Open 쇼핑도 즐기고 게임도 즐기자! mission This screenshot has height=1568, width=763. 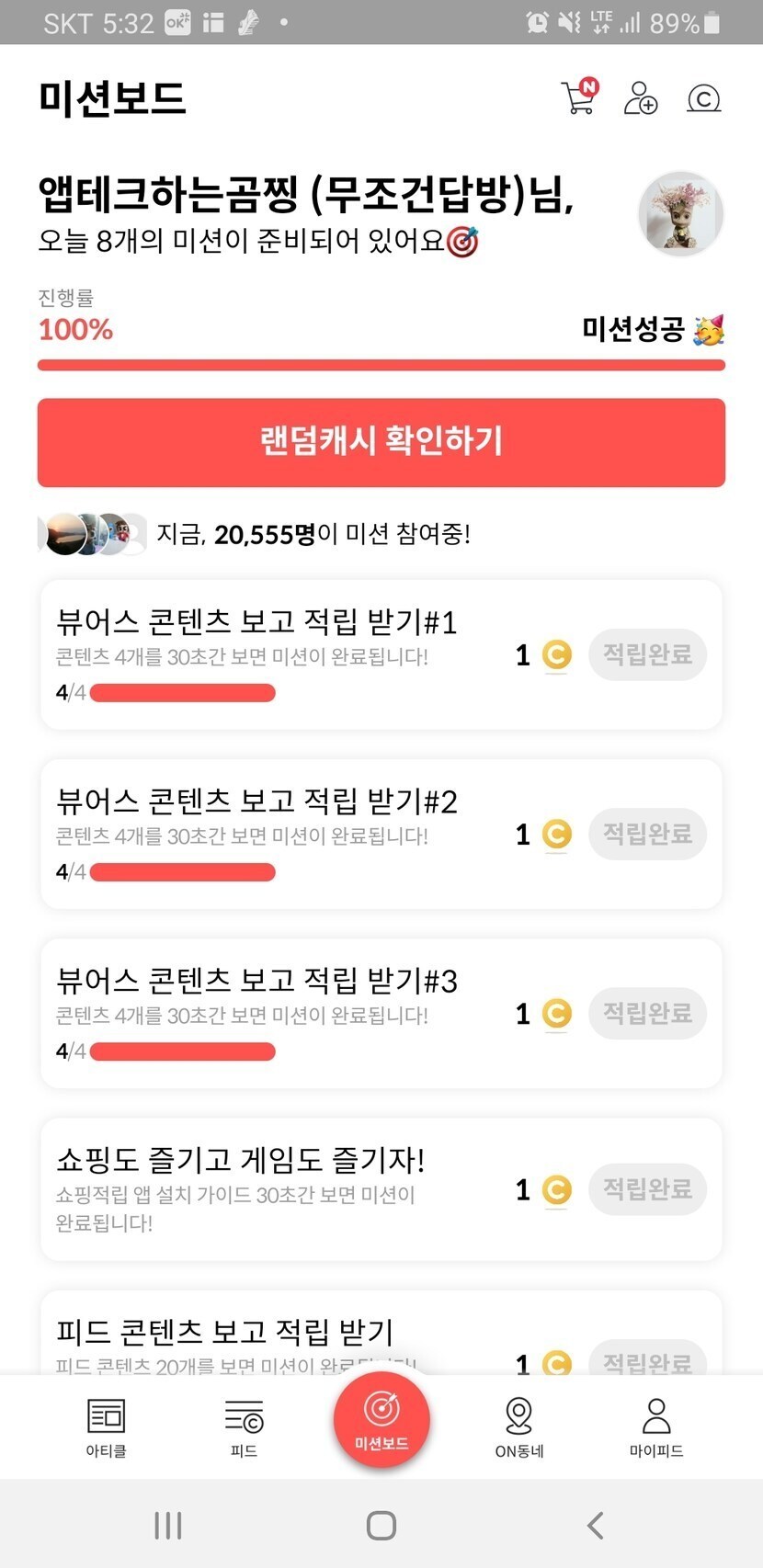(x=381, y=1189)
